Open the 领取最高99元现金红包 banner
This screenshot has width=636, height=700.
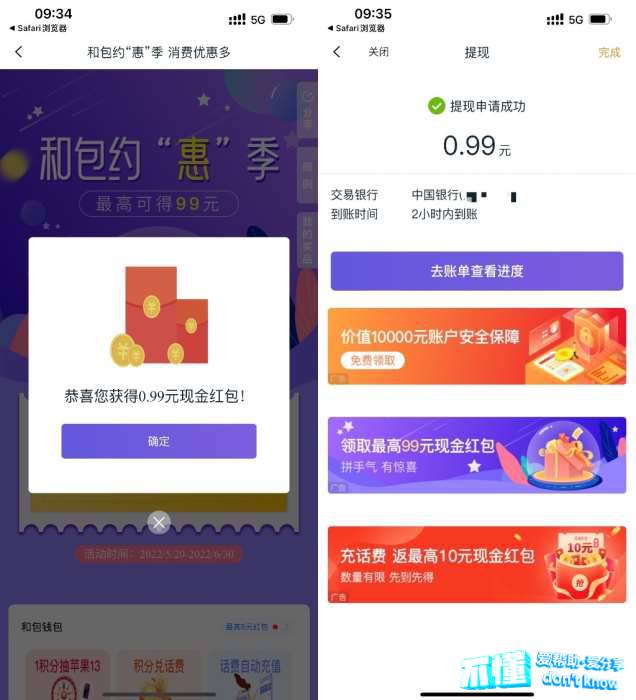click(x=477, y=455)
